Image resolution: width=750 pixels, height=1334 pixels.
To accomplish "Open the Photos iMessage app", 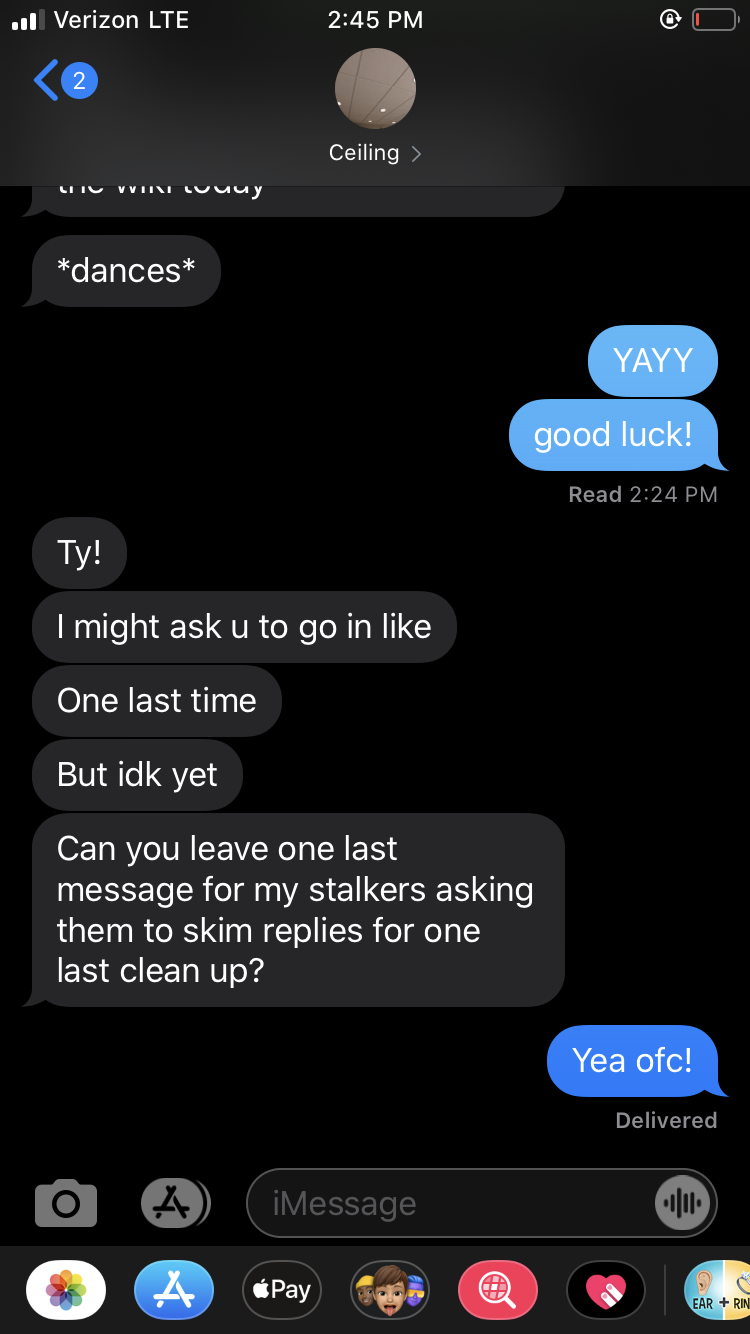I will (x=66, y=1290).
